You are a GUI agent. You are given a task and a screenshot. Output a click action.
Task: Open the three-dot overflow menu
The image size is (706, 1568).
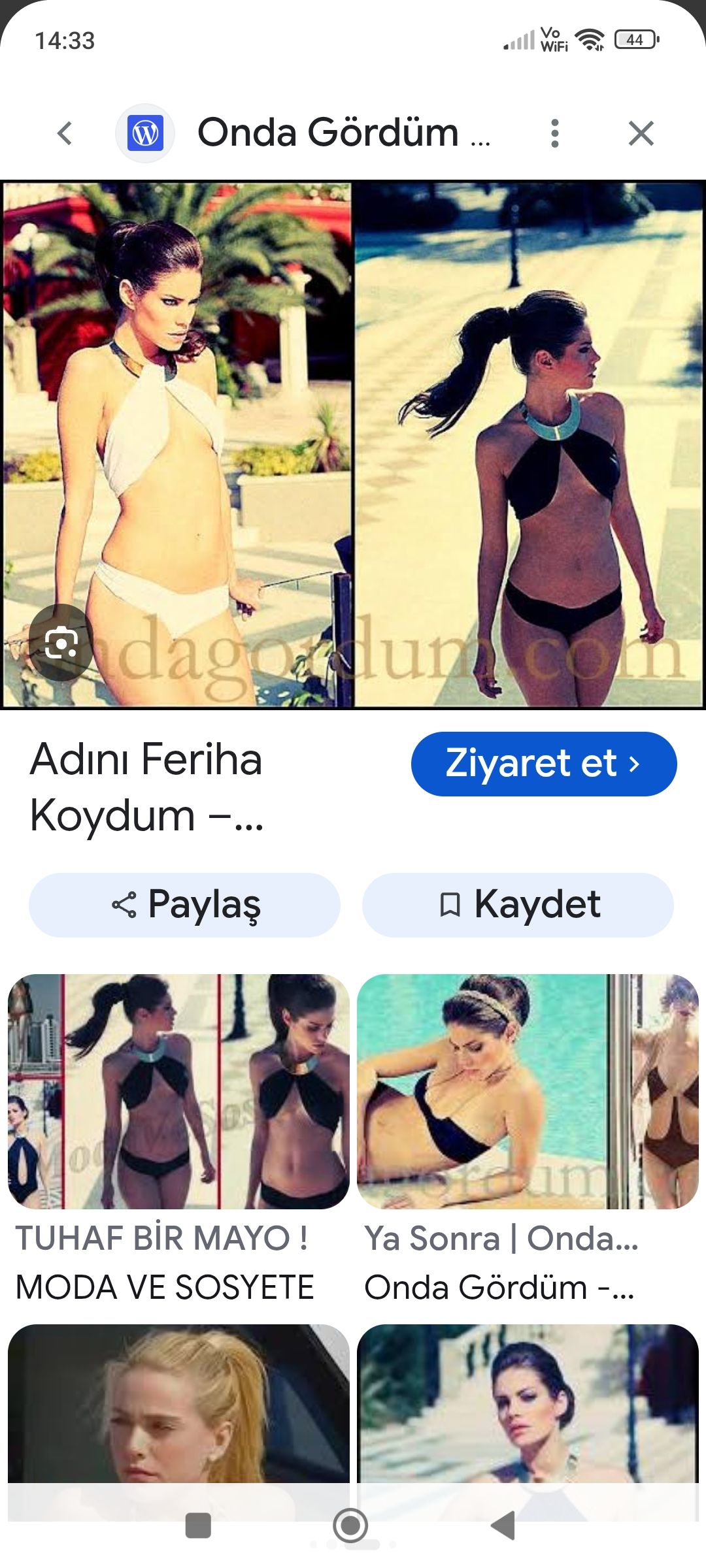pyautogui.click(x=554, y=133)
